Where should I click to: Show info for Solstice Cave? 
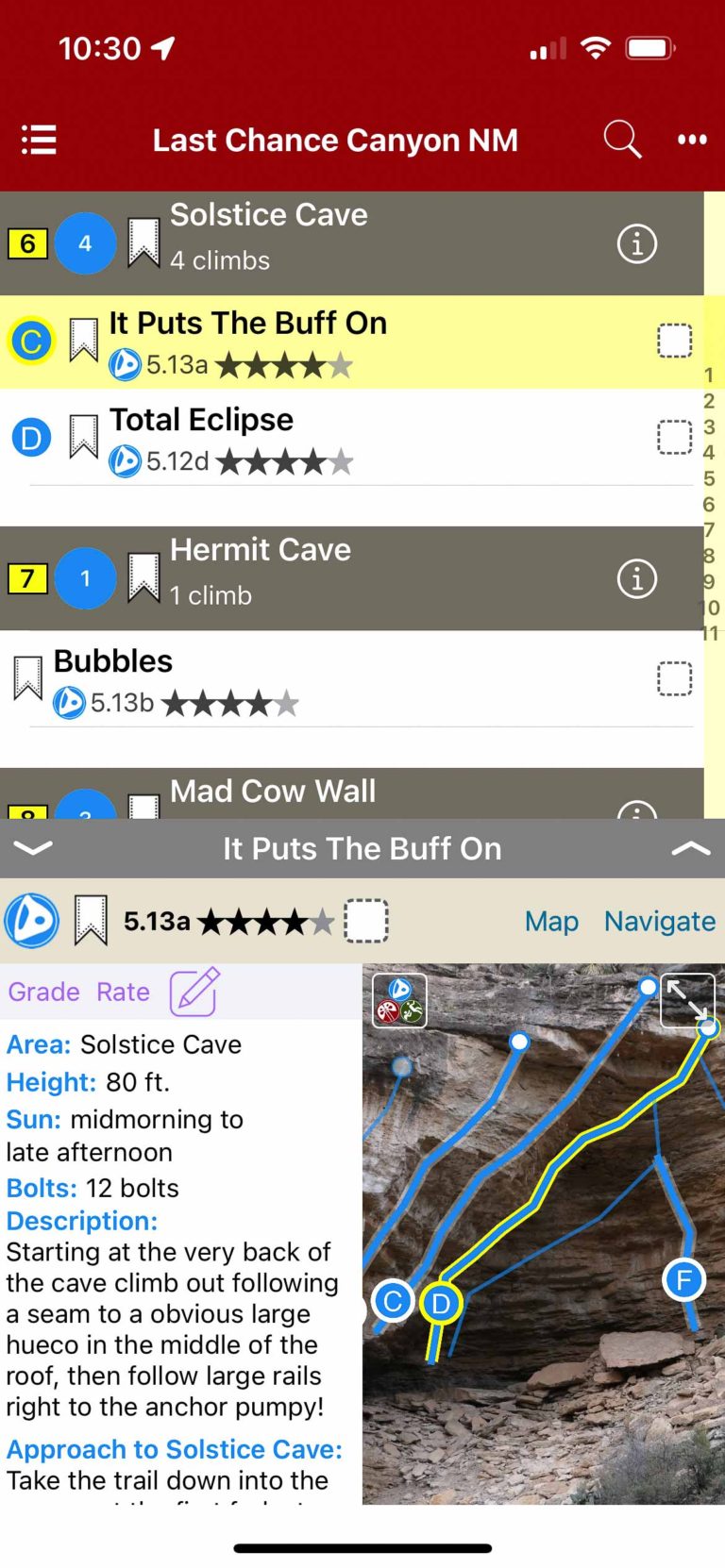tap(636, 243)
